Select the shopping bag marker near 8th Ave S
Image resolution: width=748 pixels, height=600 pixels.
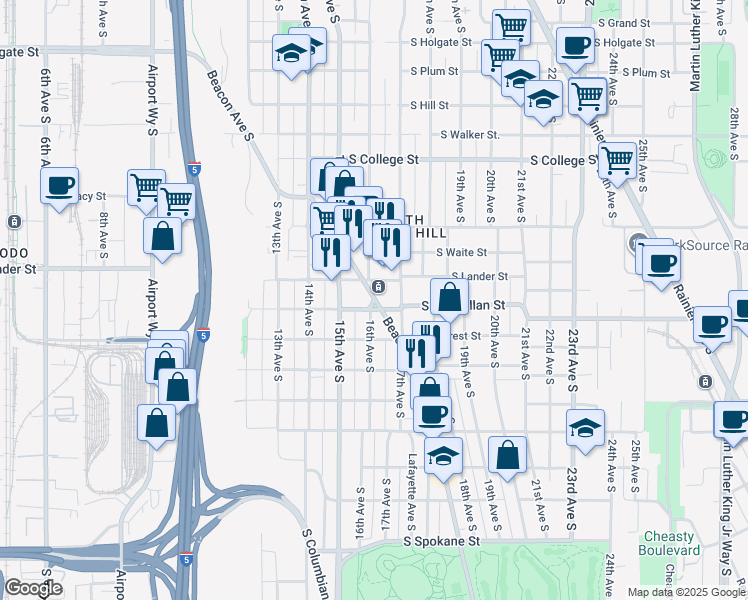point(162,237)
